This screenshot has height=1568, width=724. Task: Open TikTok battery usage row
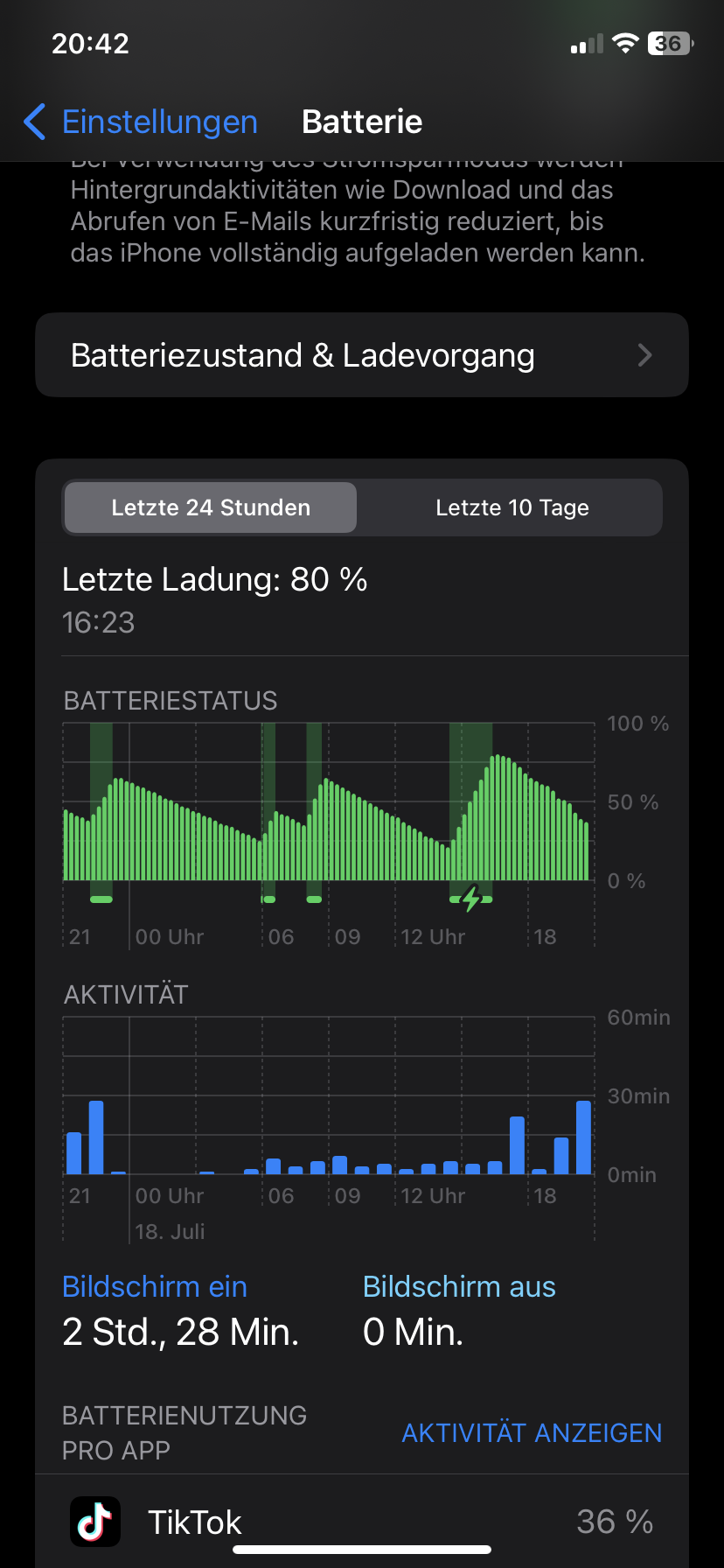point(361,1521)
